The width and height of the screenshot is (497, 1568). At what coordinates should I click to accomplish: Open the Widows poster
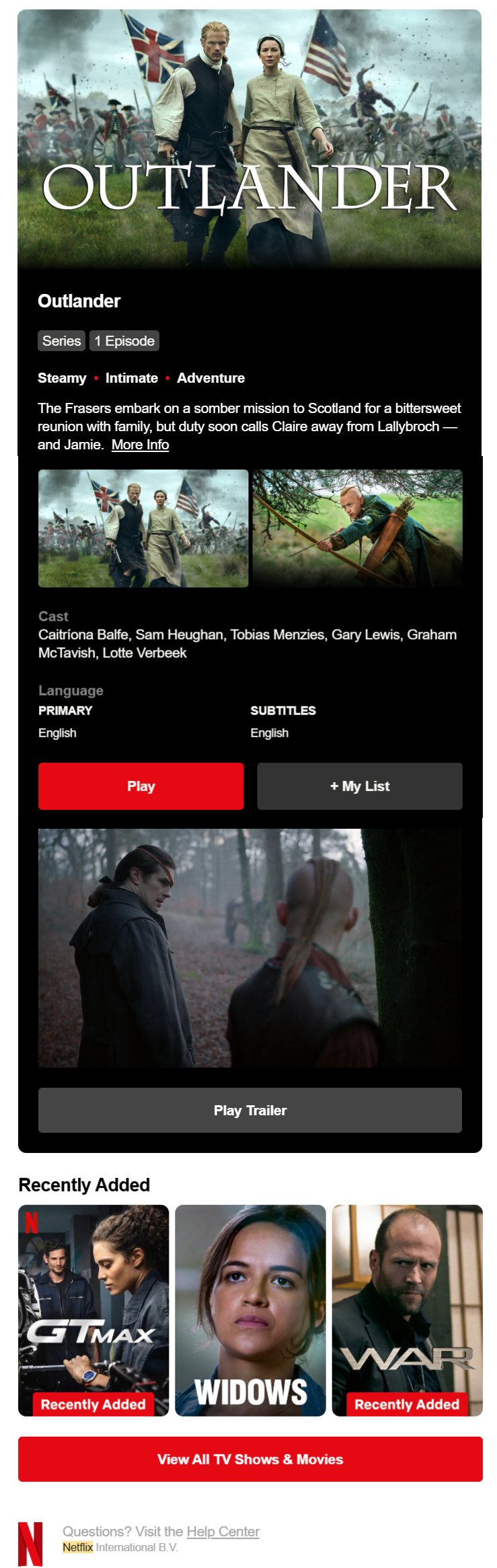[x=250, y=1310]
